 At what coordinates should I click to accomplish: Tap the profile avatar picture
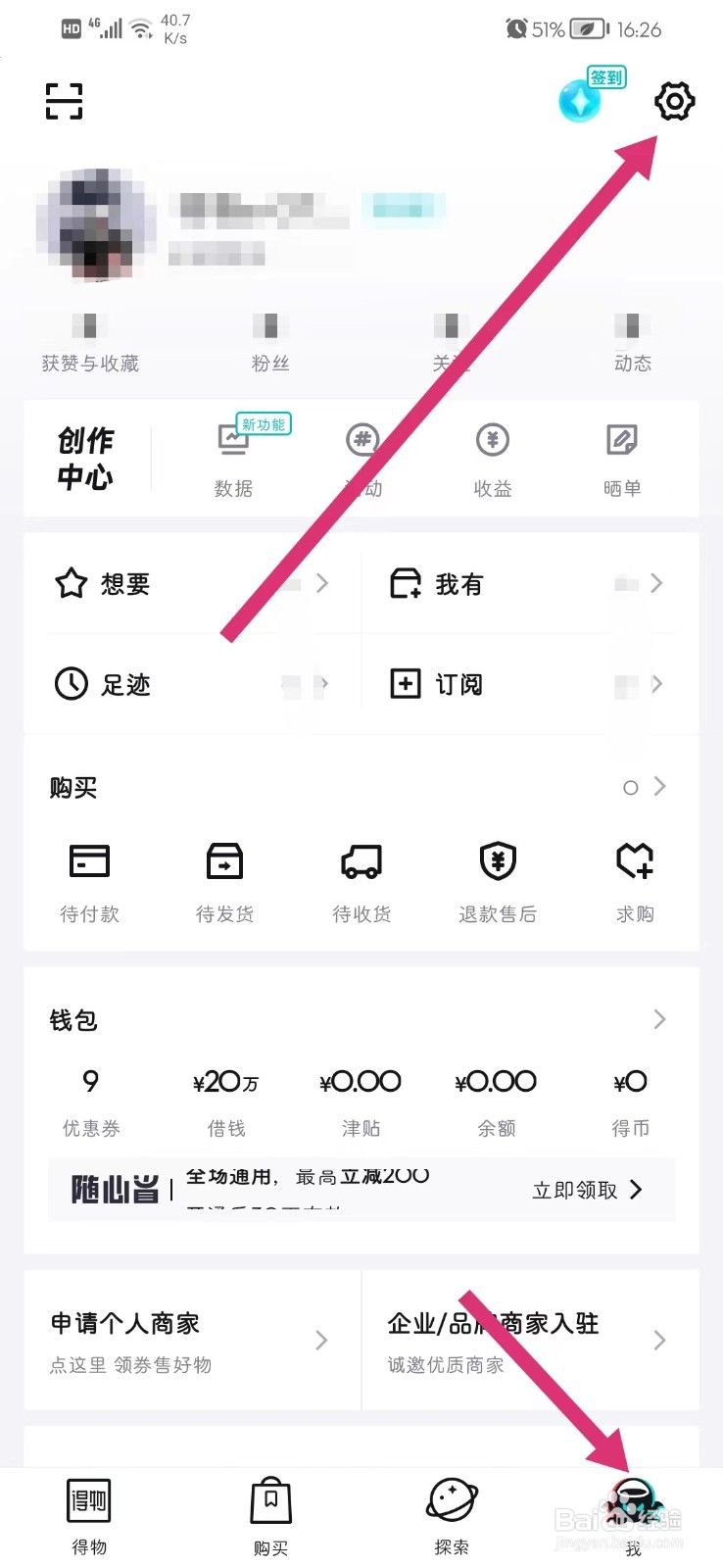coord(93,223)
